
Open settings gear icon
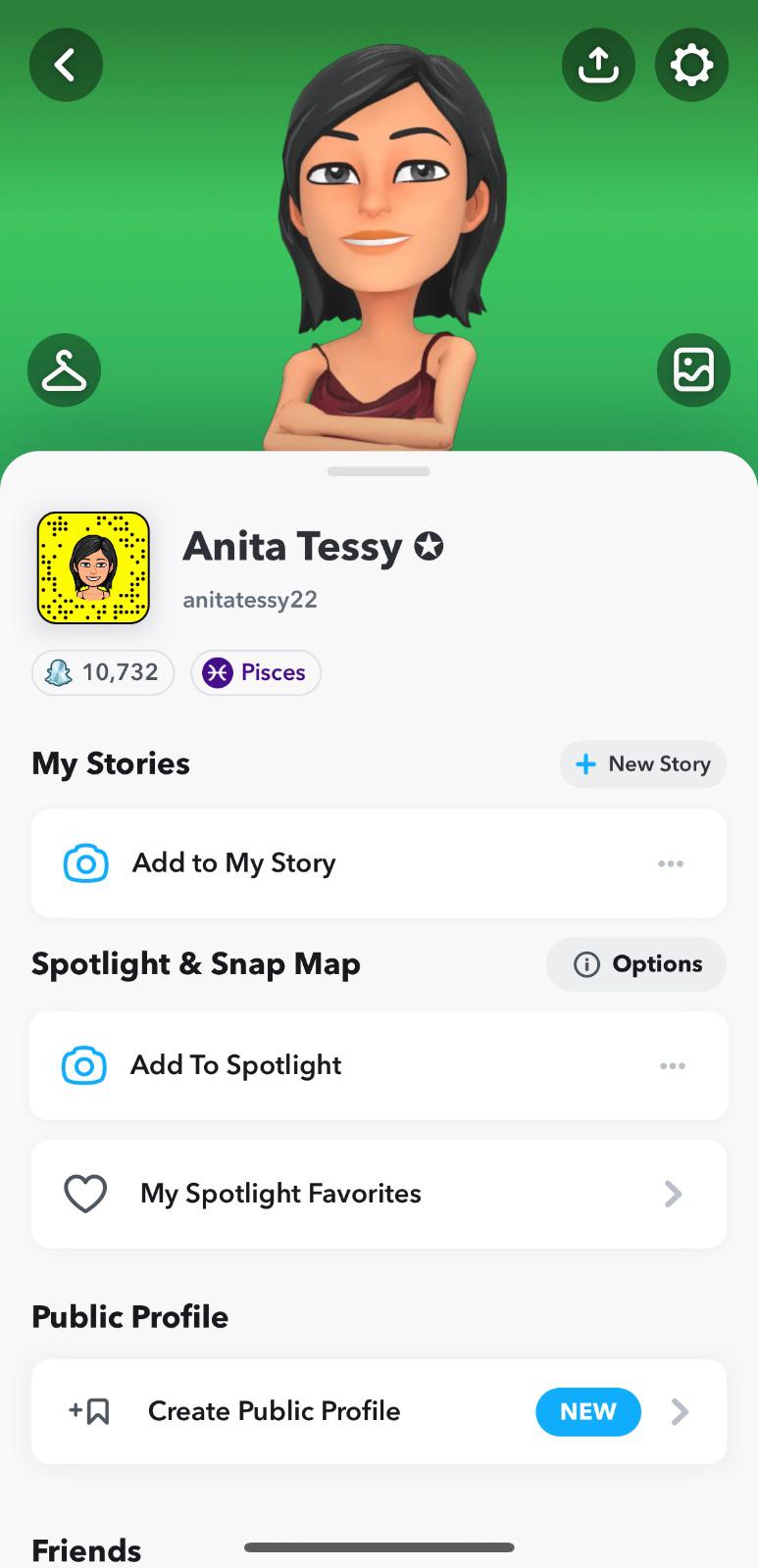click(x=691, y=66)
